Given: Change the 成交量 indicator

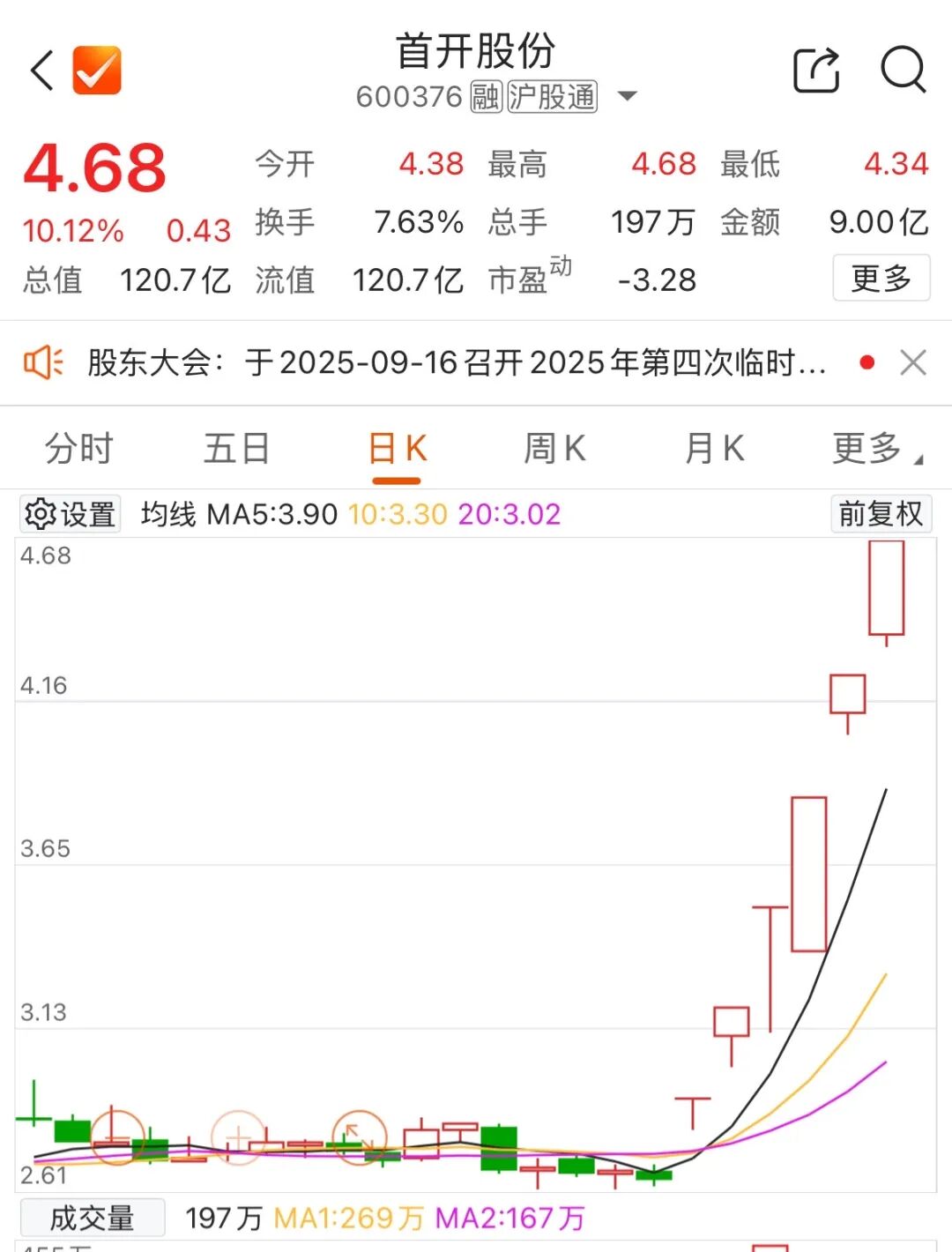Looking at the screenshot, I should tap(92, 1218).
